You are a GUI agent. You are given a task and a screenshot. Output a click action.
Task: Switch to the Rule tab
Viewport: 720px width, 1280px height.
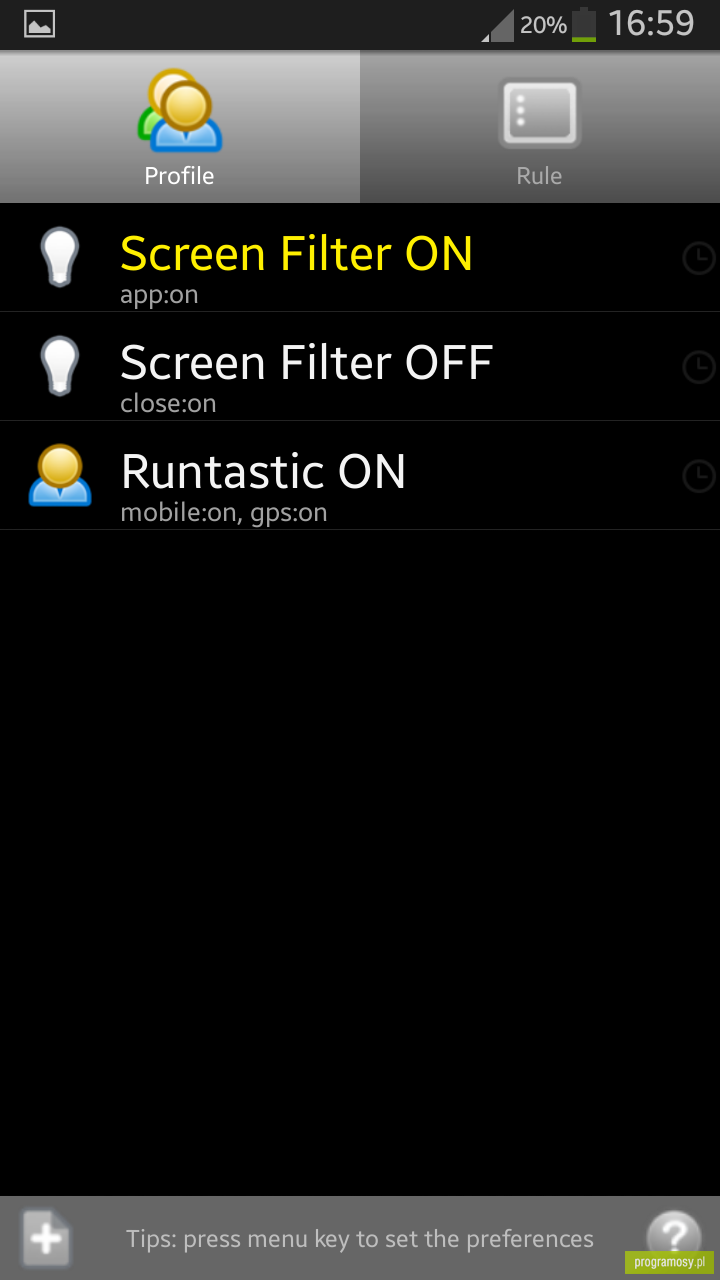pyautogui.click(x=540, y=127)
